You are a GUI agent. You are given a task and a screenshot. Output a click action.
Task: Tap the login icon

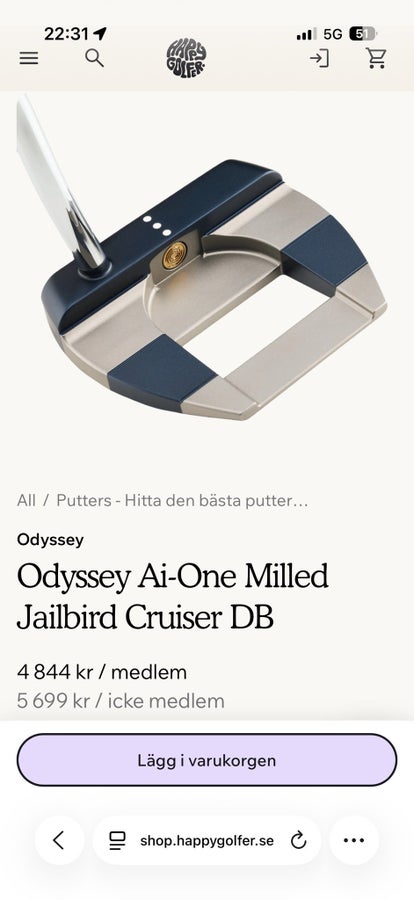[x=319, y=59]
